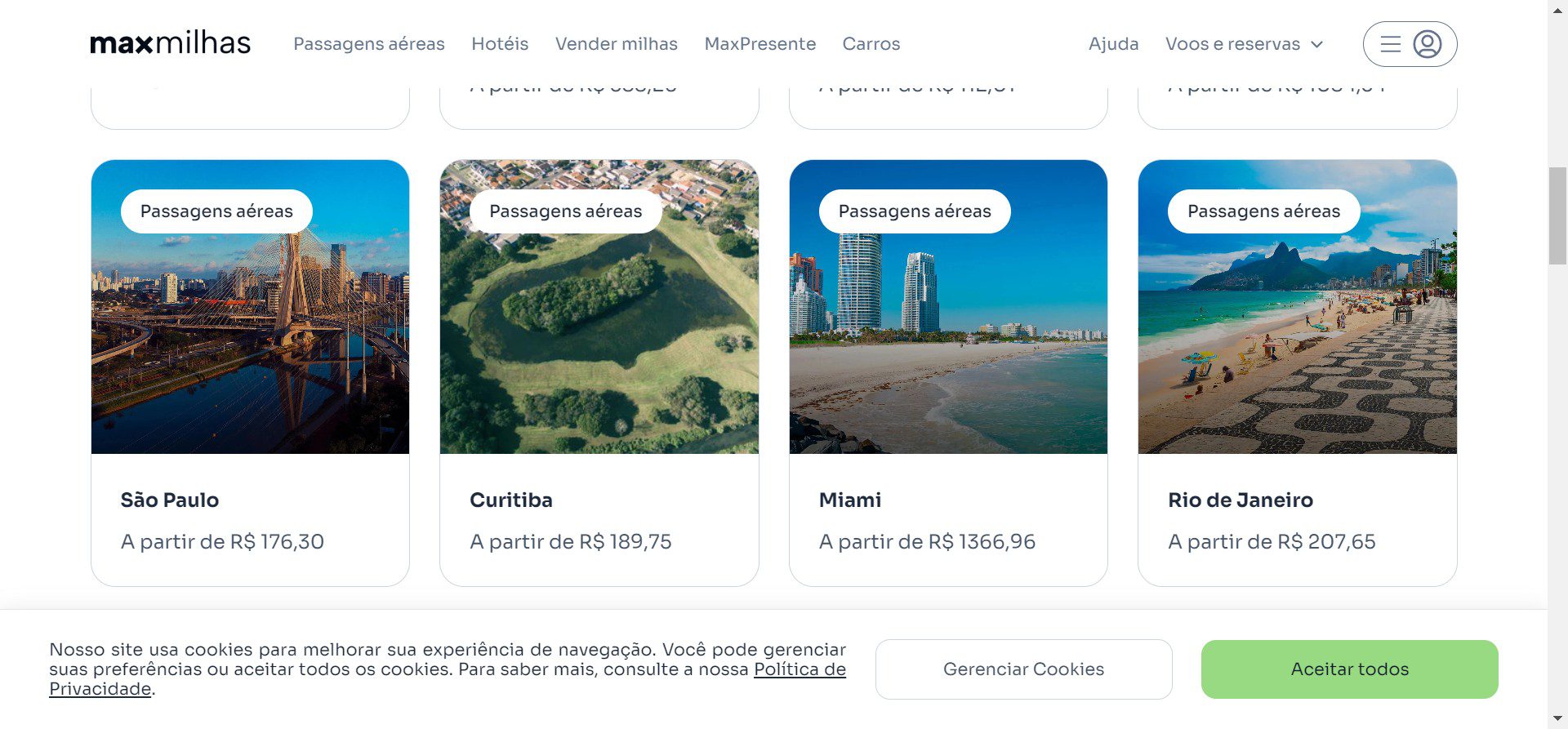Expand the Voos e reservas dropdown
Screen dimensions: 1568x729
coord(1243,44)
